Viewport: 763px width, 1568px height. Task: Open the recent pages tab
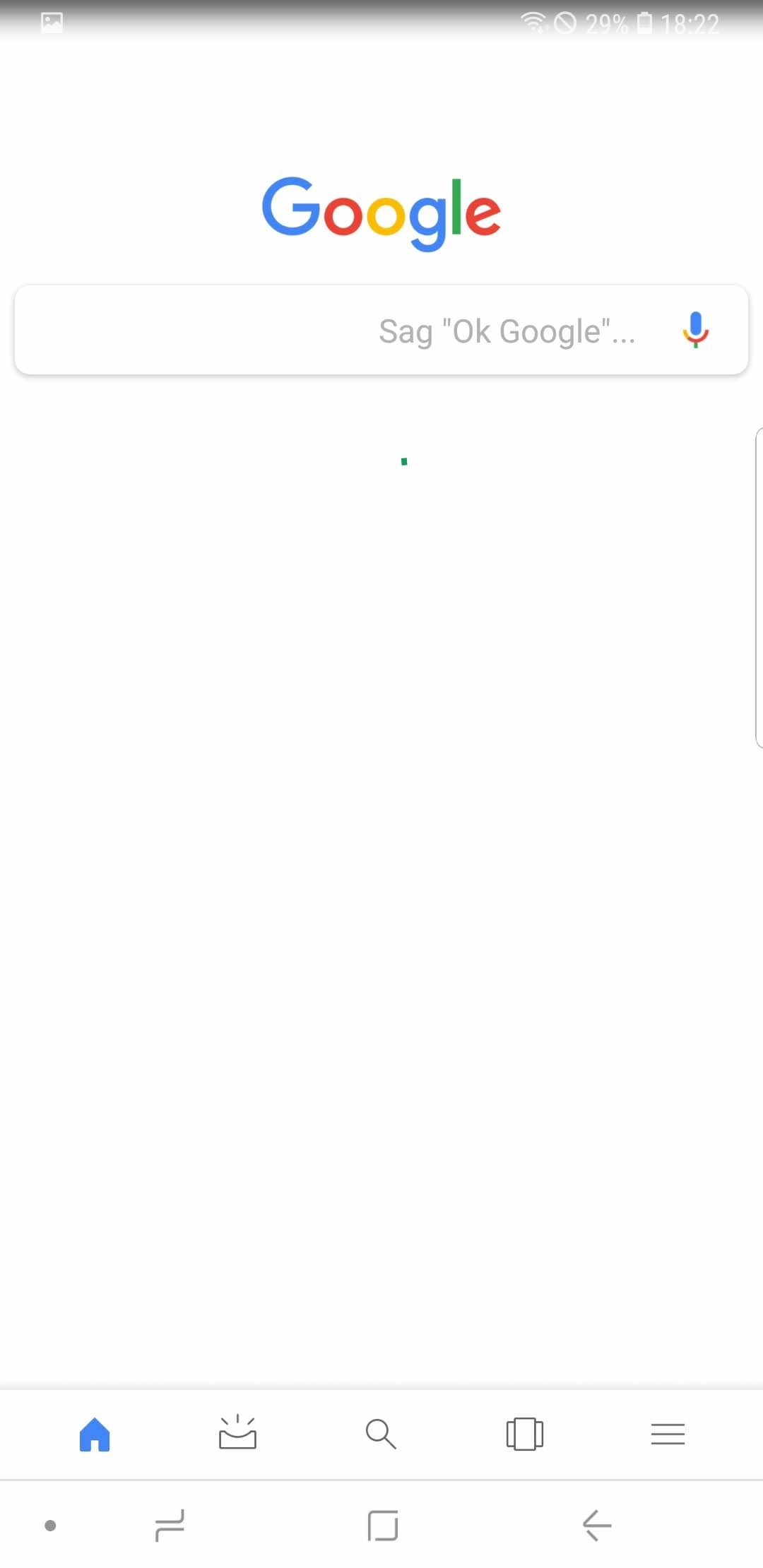pos(525,1435)
